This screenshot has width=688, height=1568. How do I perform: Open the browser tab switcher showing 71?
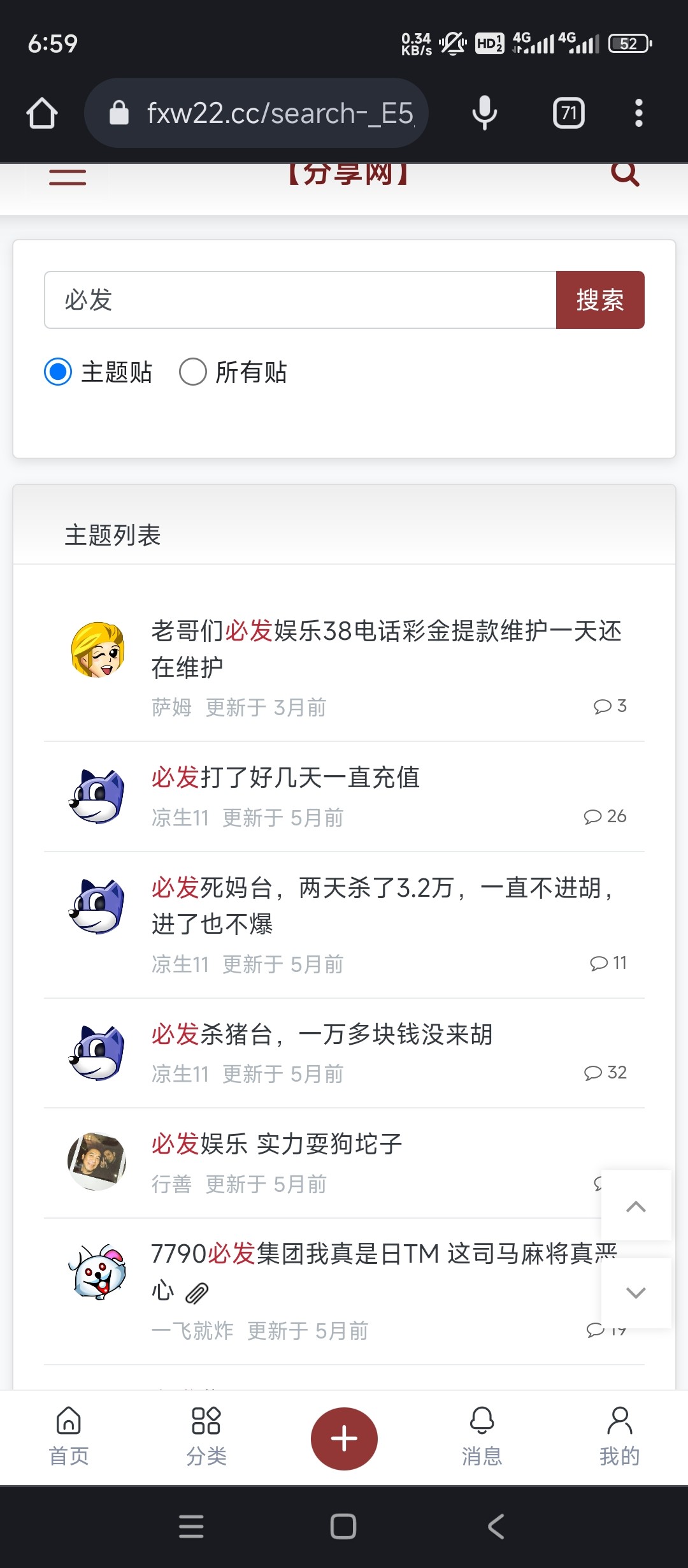[x=568, y=112]
